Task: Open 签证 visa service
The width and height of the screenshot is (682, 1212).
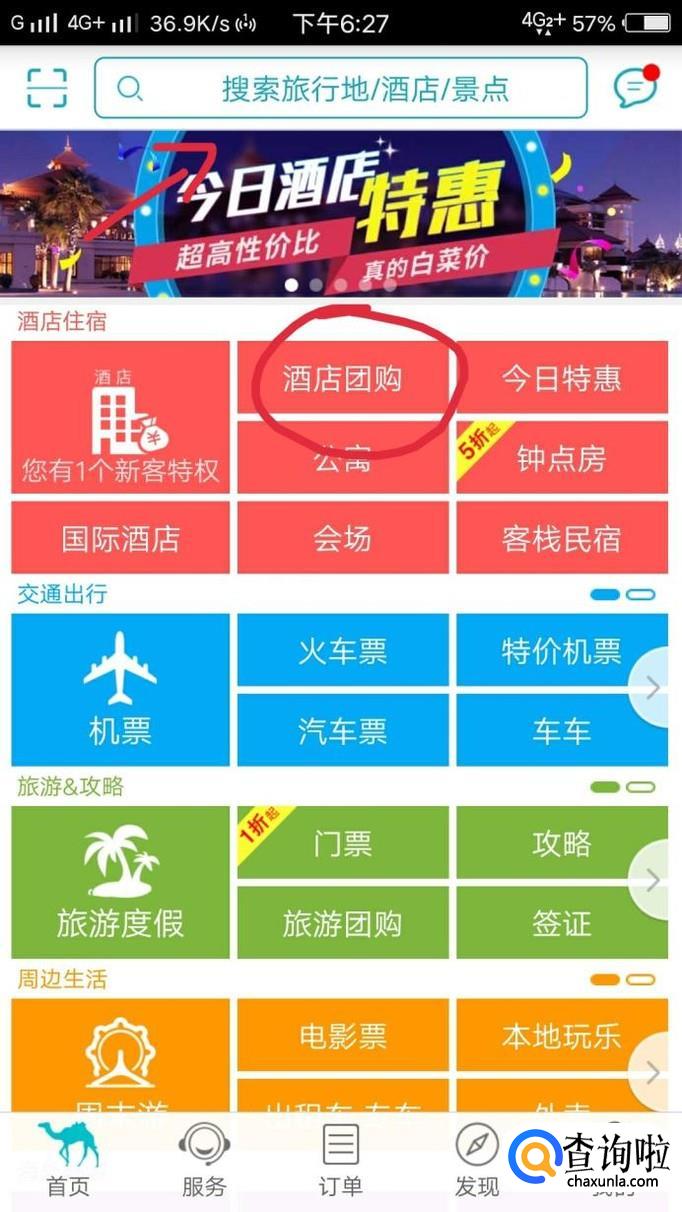Action: coord(561,923)
